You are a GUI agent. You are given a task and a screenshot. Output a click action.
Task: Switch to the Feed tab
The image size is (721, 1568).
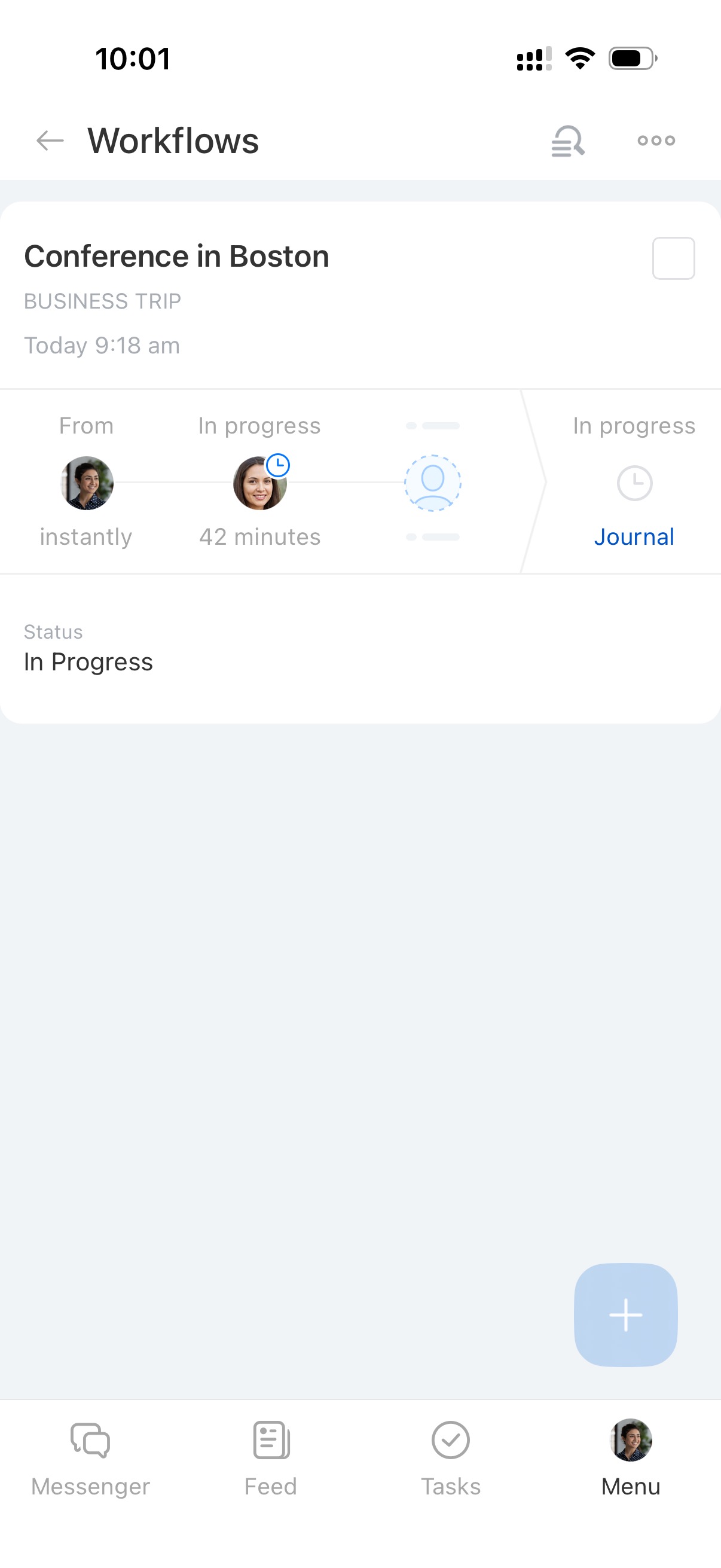tap(271, 1457)
